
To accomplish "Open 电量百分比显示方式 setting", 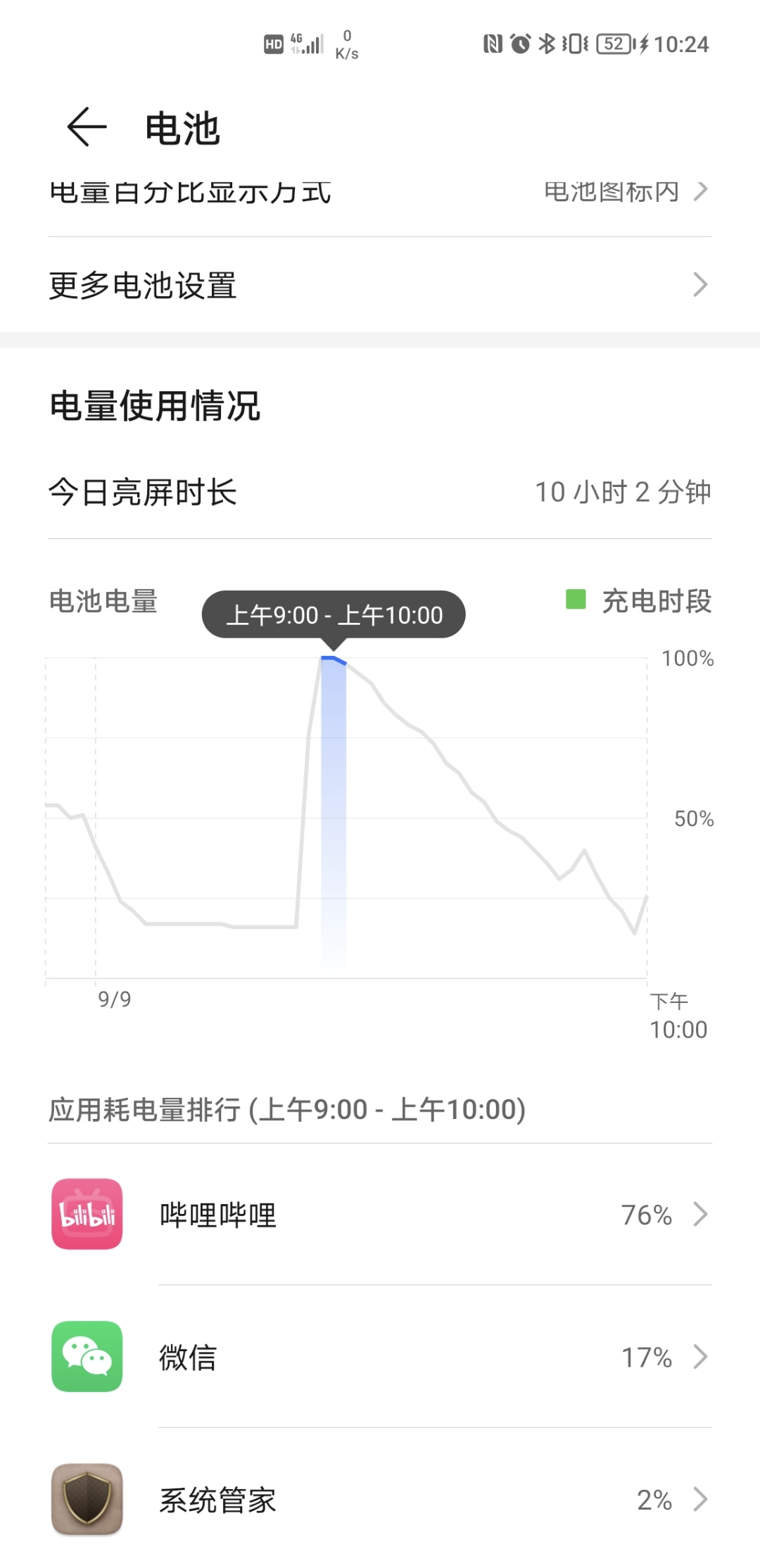I will click(x=380, y=191).
